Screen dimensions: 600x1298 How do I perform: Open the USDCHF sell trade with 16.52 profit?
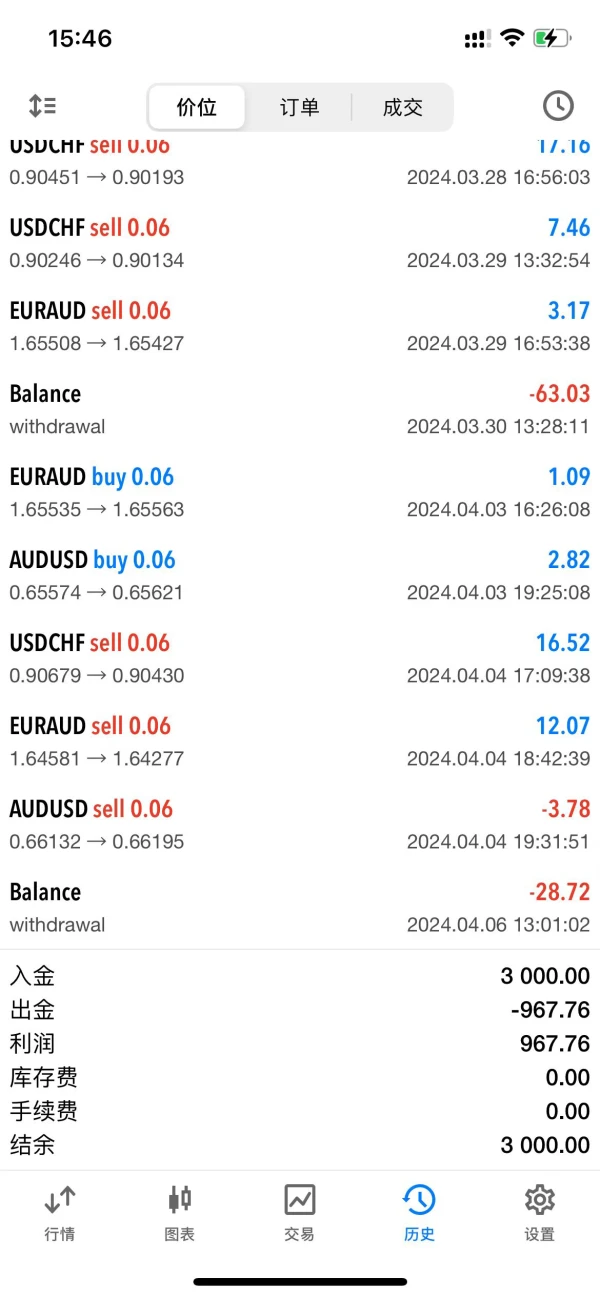click(300, 658)
